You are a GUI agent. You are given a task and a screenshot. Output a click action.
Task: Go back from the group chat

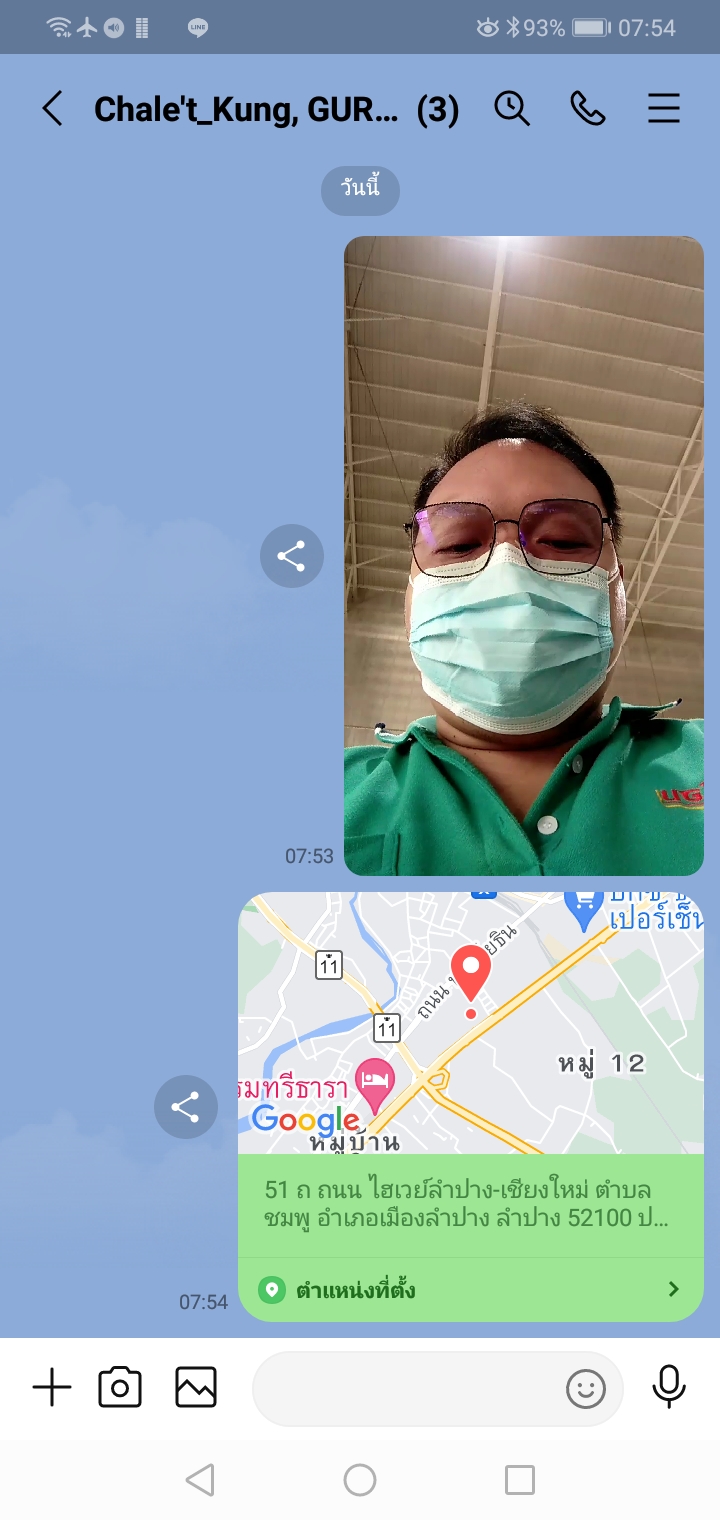(52, 108)
